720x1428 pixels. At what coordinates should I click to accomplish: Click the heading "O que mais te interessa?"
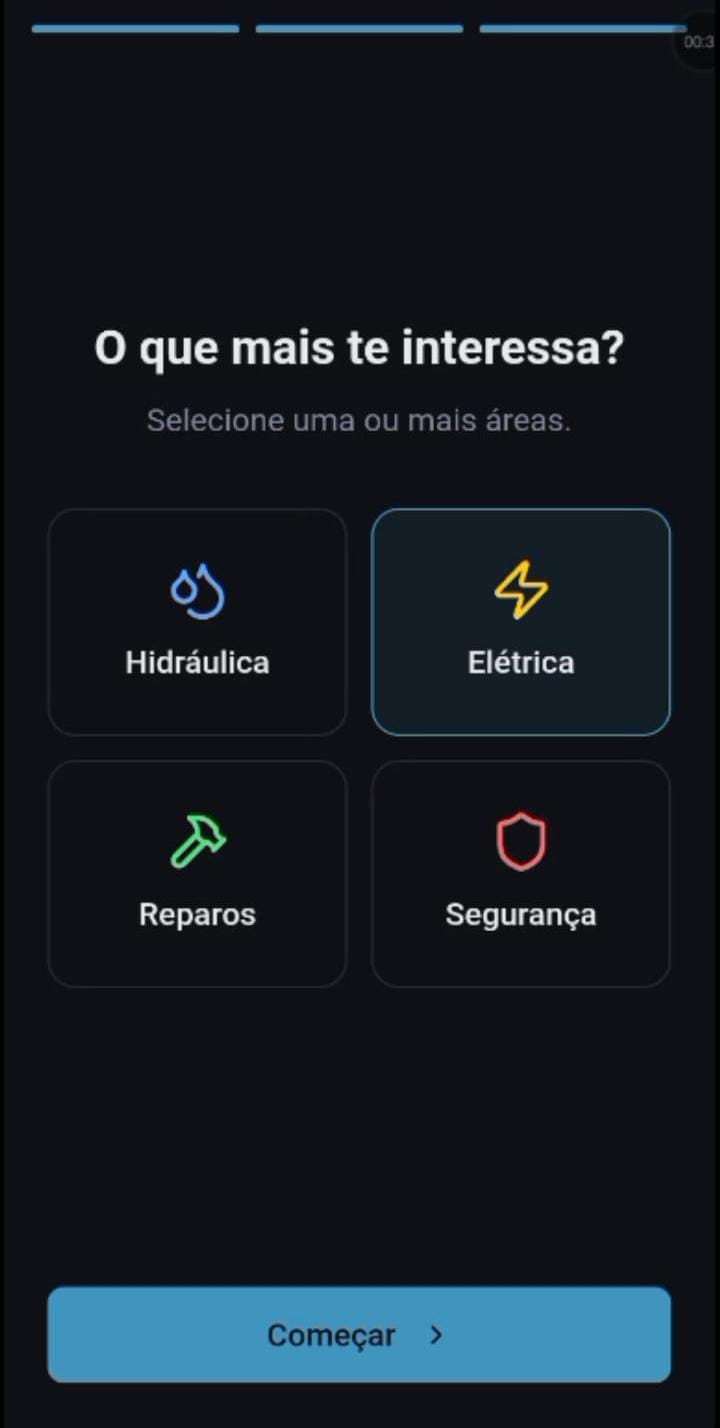pos(359,347)
